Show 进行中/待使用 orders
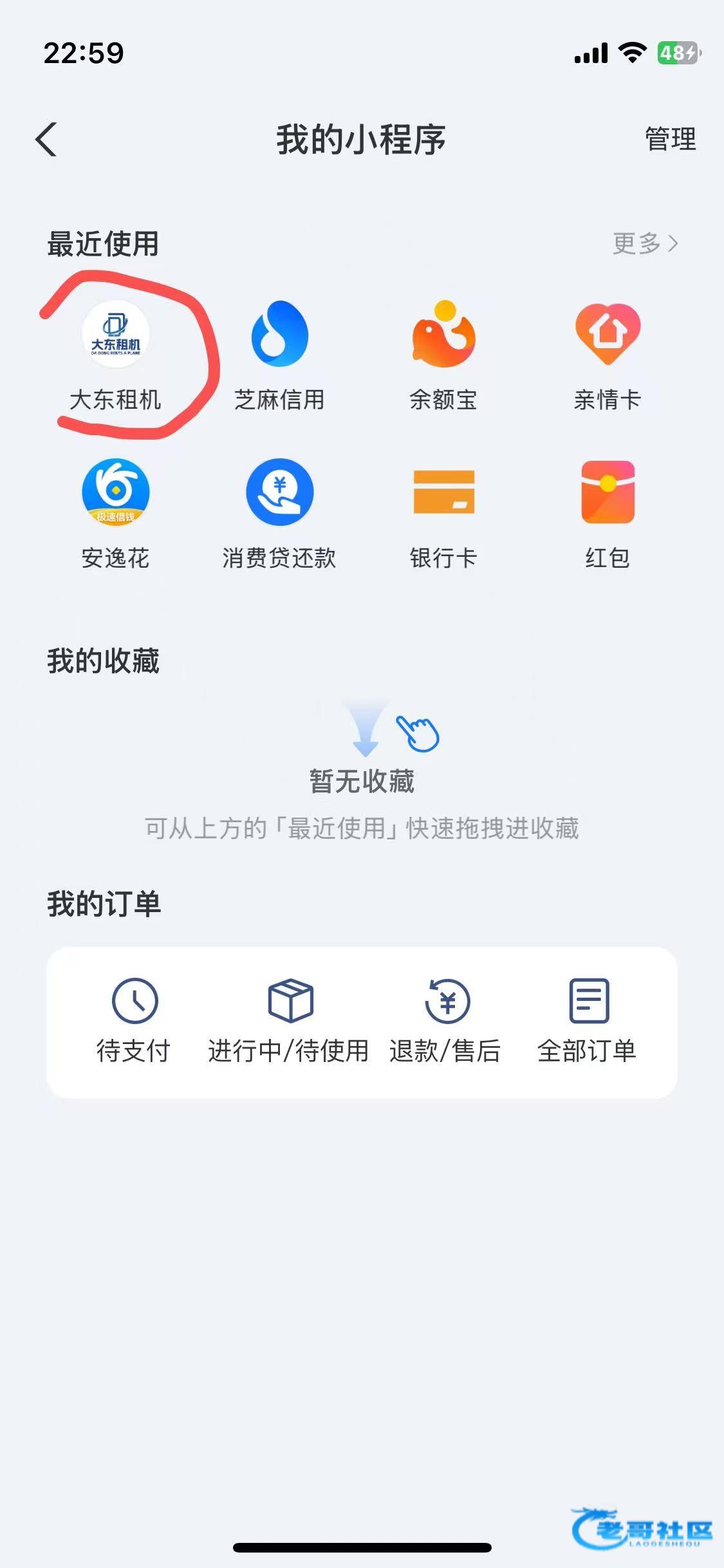724x1568 pixels. (x=289, y=1021)
